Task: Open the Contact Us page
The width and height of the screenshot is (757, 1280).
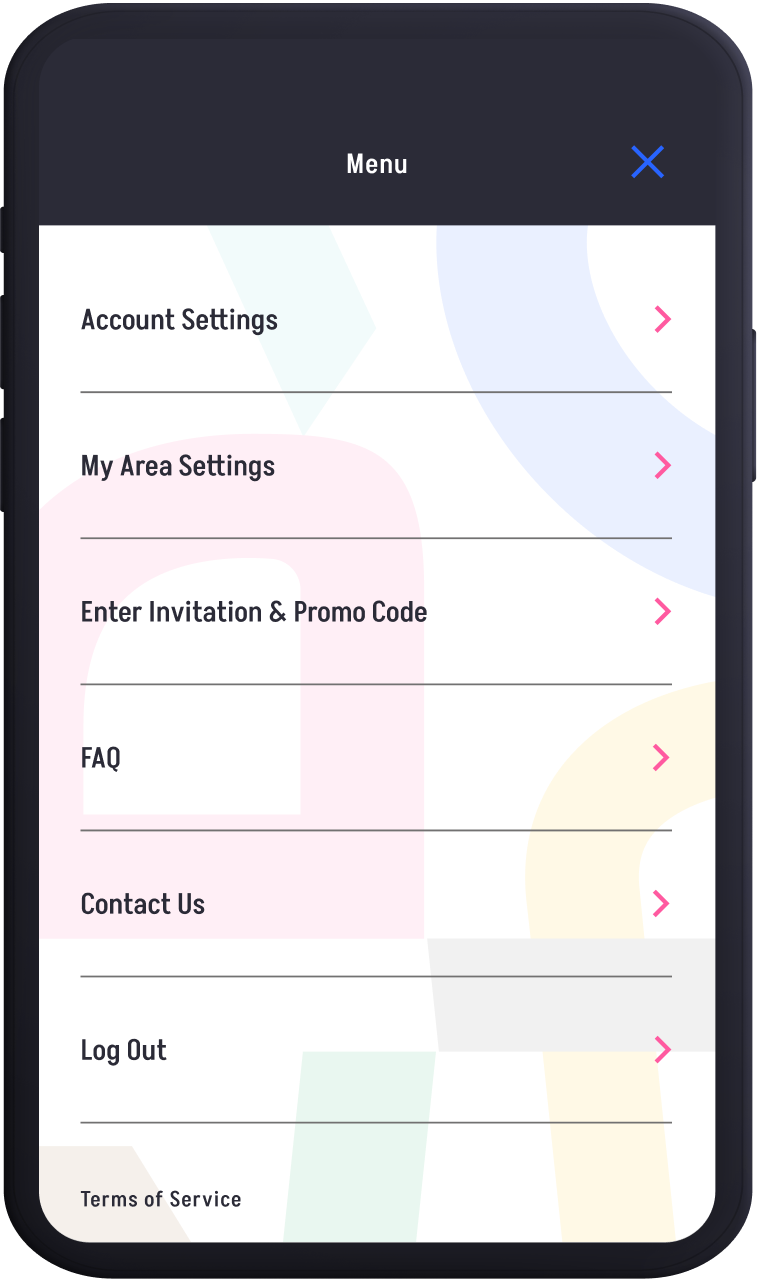Action: coord(143,904)
